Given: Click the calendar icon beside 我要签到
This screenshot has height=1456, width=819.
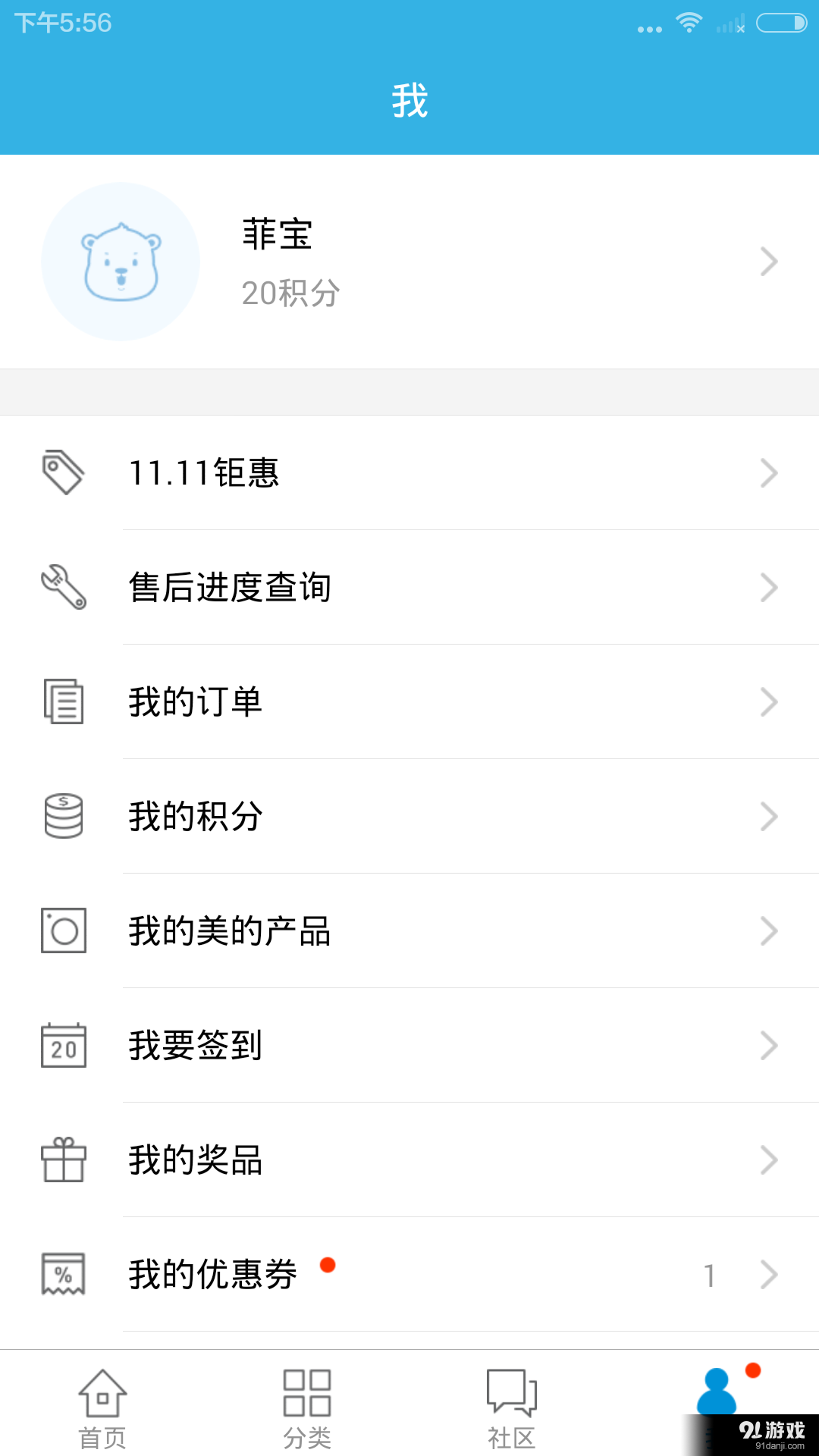Looking at the screenshot, I should click(x=64, y=1046).
